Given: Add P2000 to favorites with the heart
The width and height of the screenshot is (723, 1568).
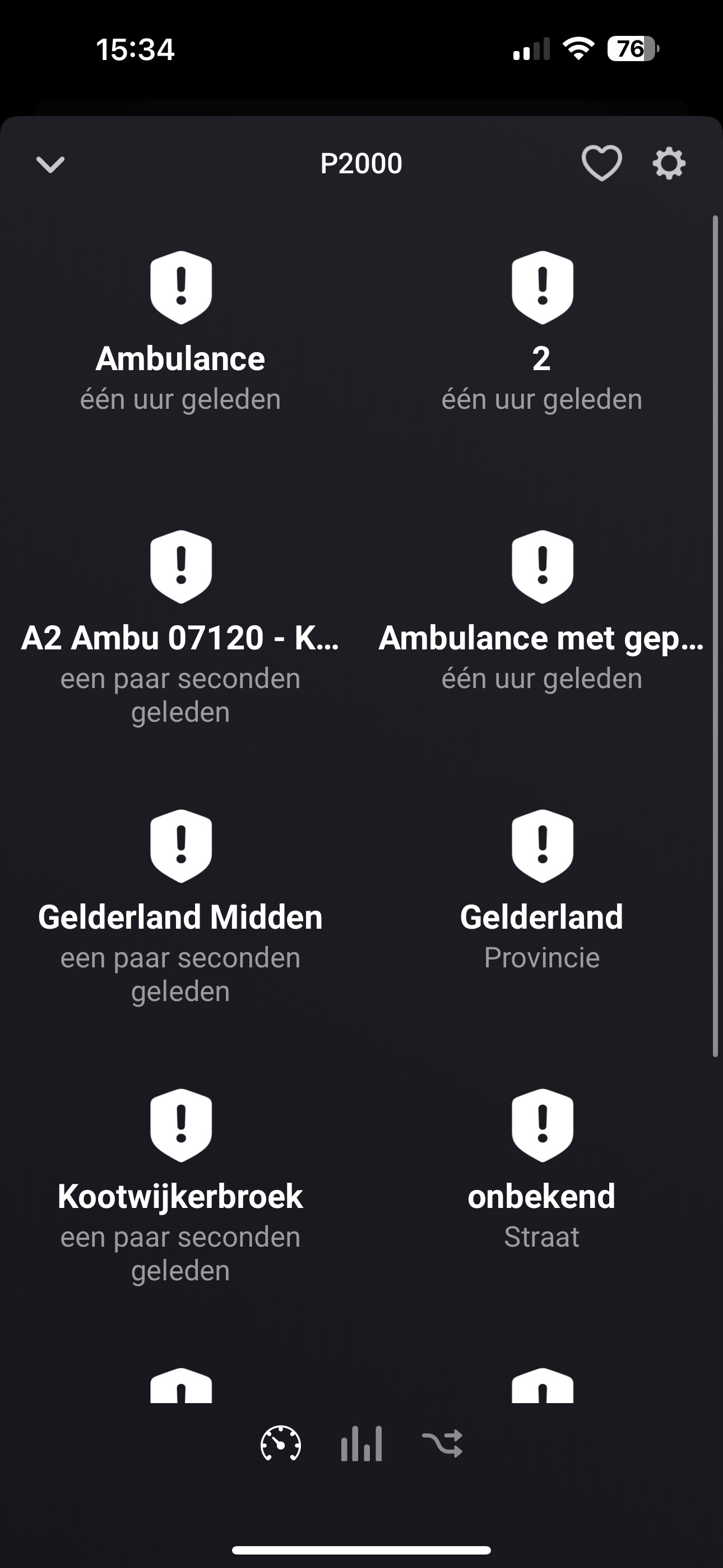Looking at the screenshot, I should tap(601, 163).
